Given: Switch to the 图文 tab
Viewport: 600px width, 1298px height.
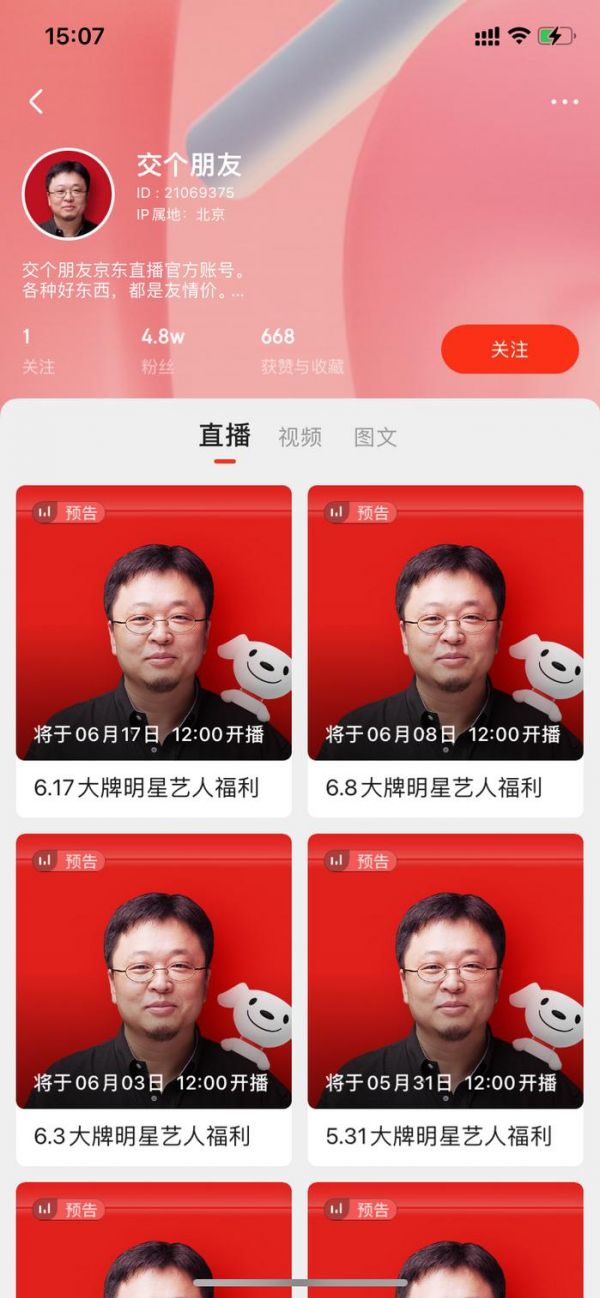Looking at the screenshot, I should pyautogui.click(x=376, y=437).
